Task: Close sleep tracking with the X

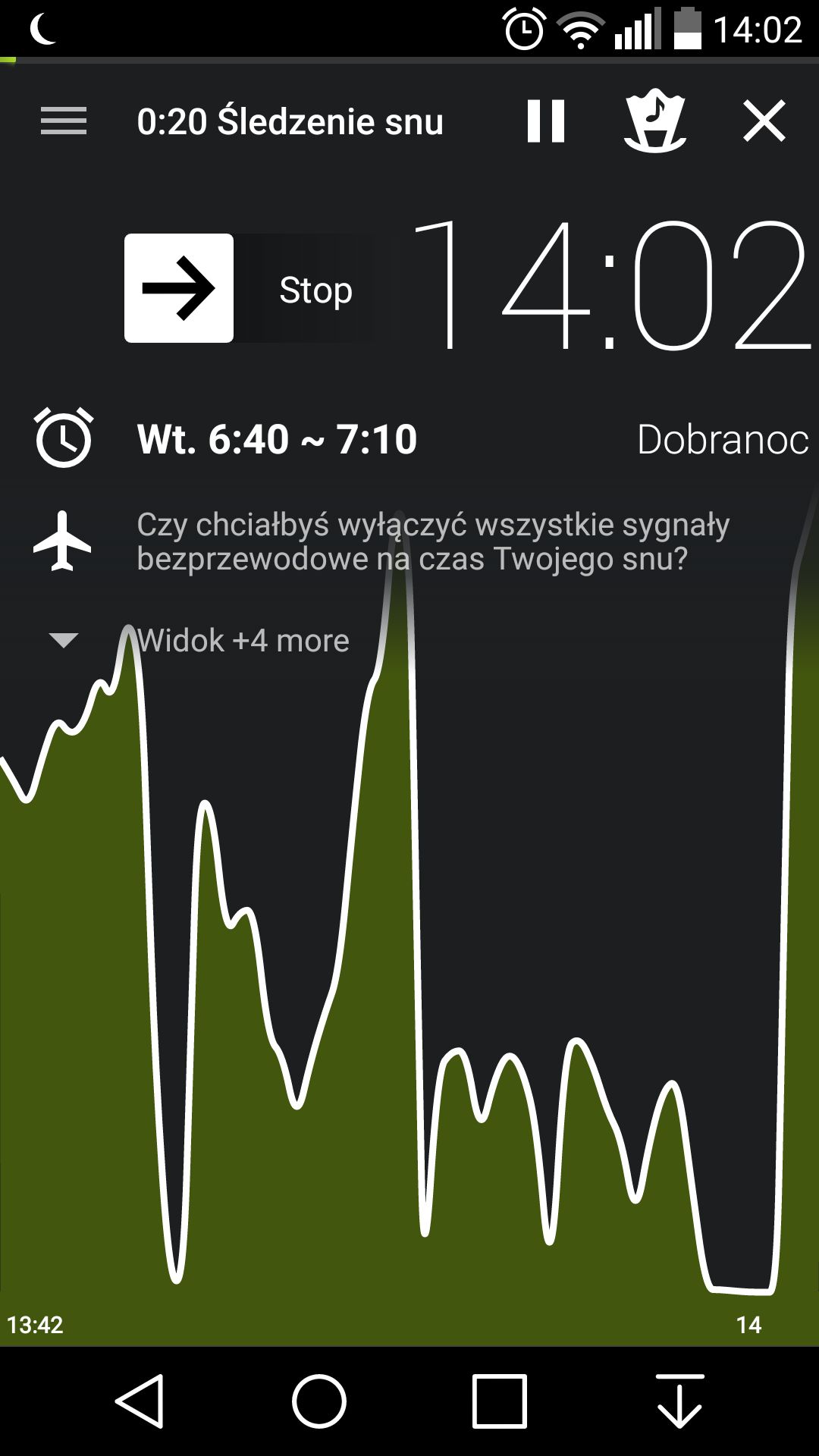Action: tap(764, 121)
